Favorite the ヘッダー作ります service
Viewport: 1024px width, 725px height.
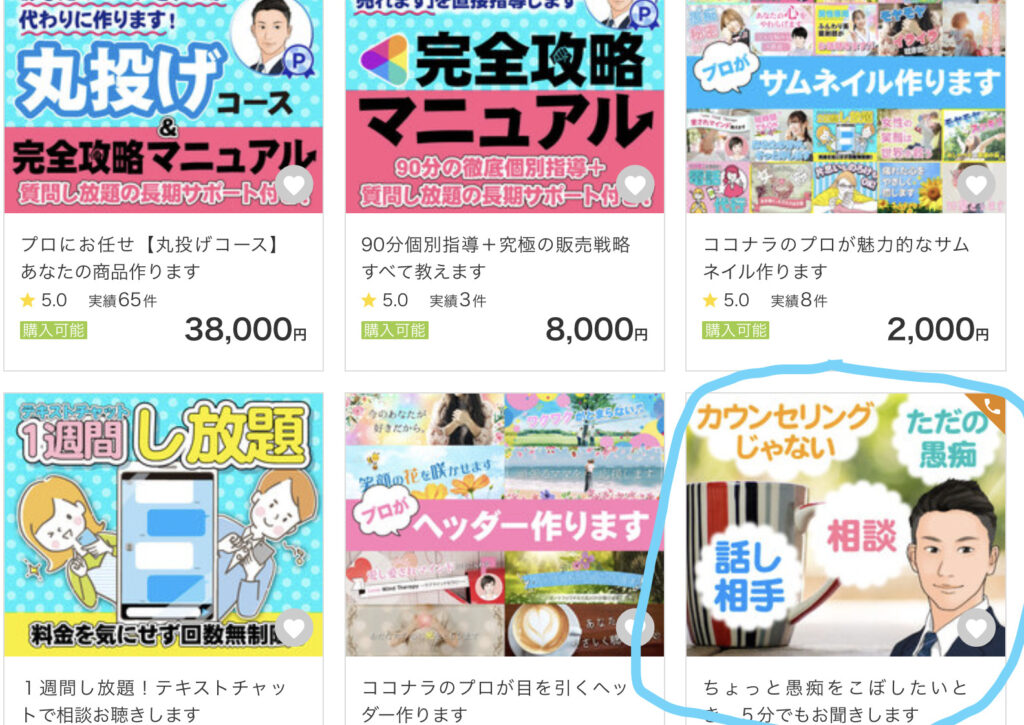[x=634, y=628]
